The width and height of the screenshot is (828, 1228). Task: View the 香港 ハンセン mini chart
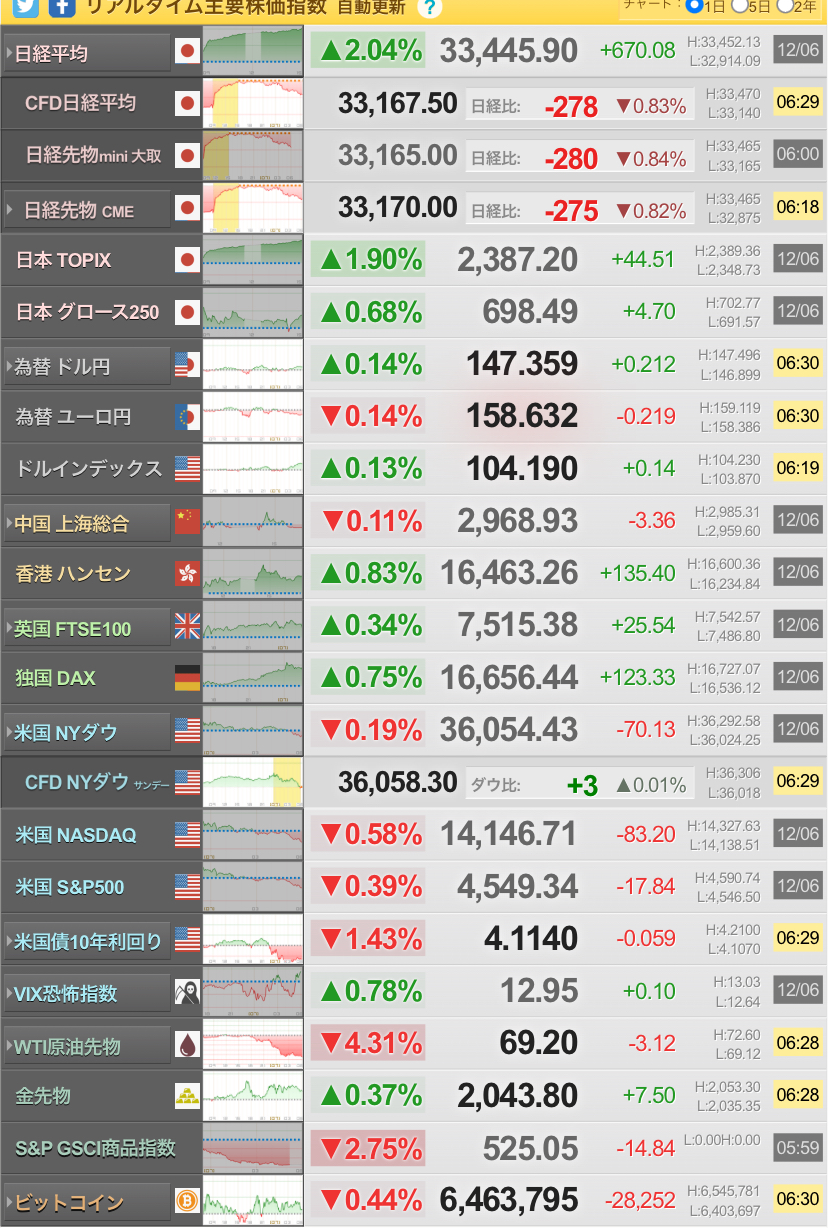(252, 574)
